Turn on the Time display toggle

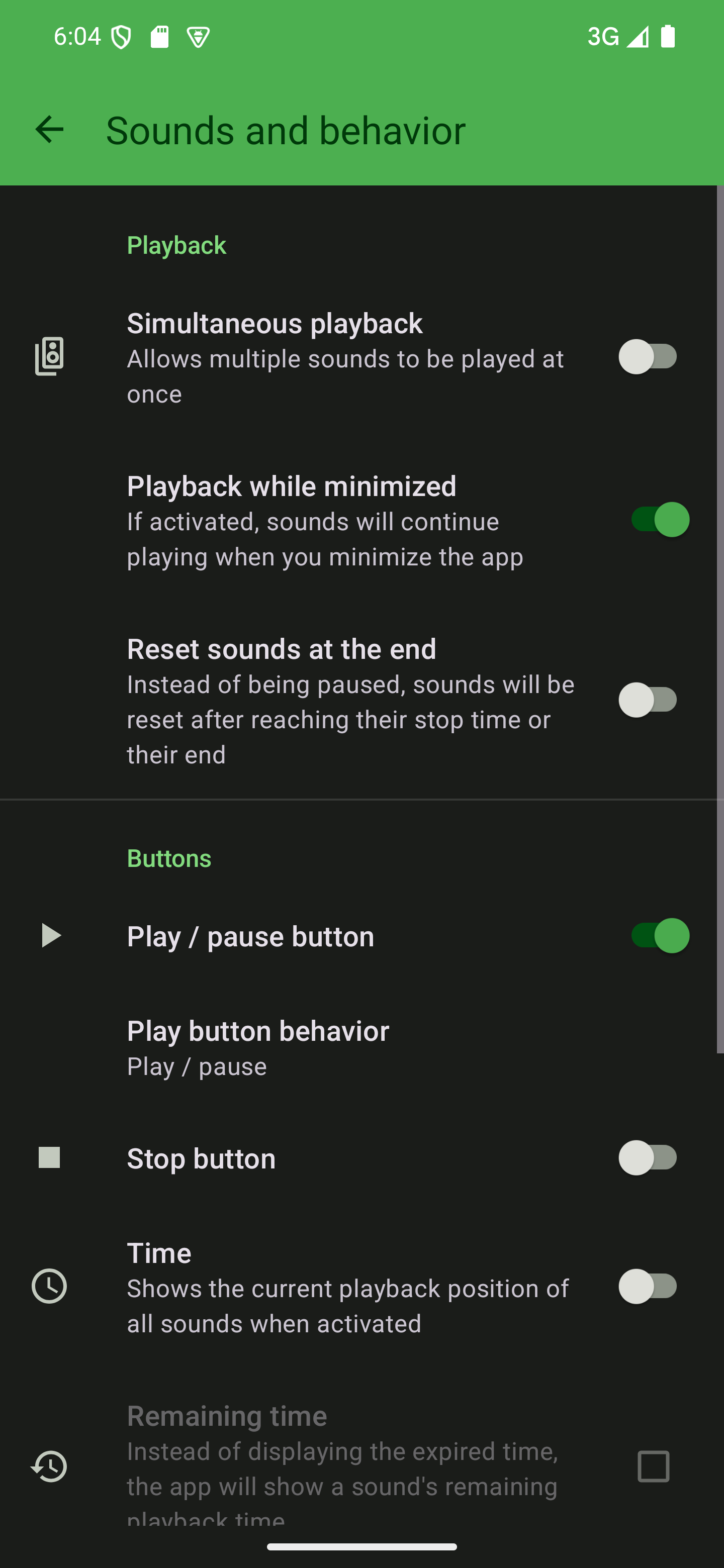[x=648, y=1286]
